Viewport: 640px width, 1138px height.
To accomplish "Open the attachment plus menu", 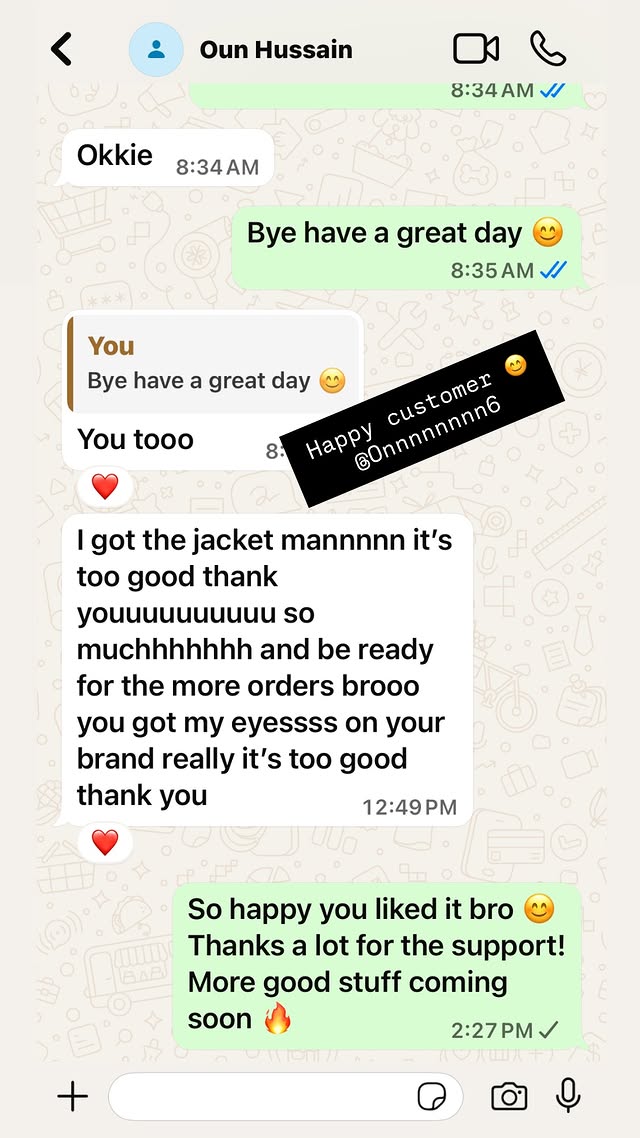I will click(72, 1097).
